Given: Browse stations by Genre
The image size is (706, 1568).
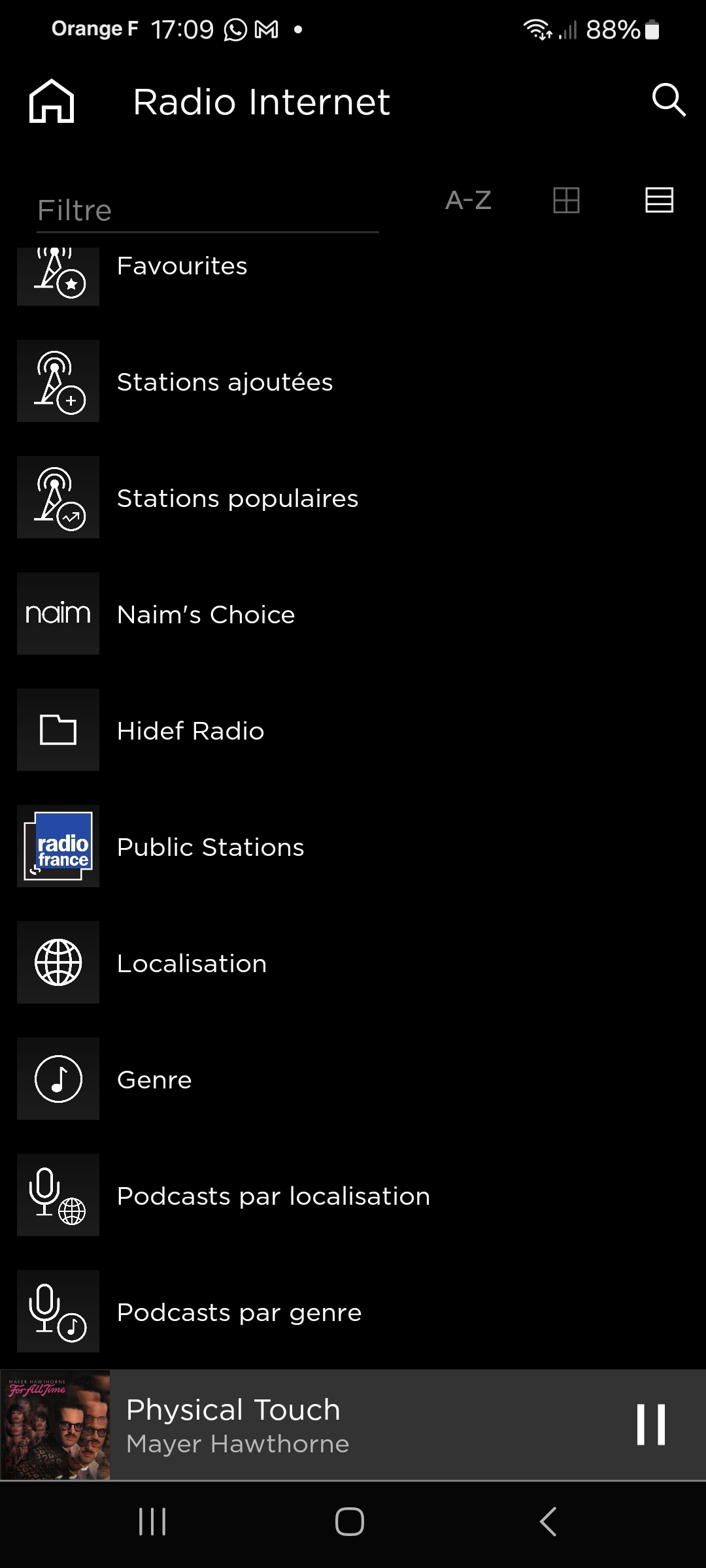Looking at the screenshot, I should [x=154, y=1080].
